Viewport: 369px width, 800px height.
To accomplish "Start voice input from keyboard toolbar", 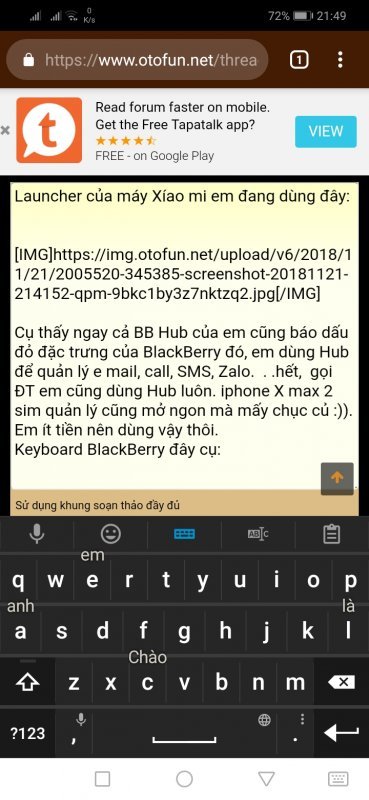I will pos(36,534).
